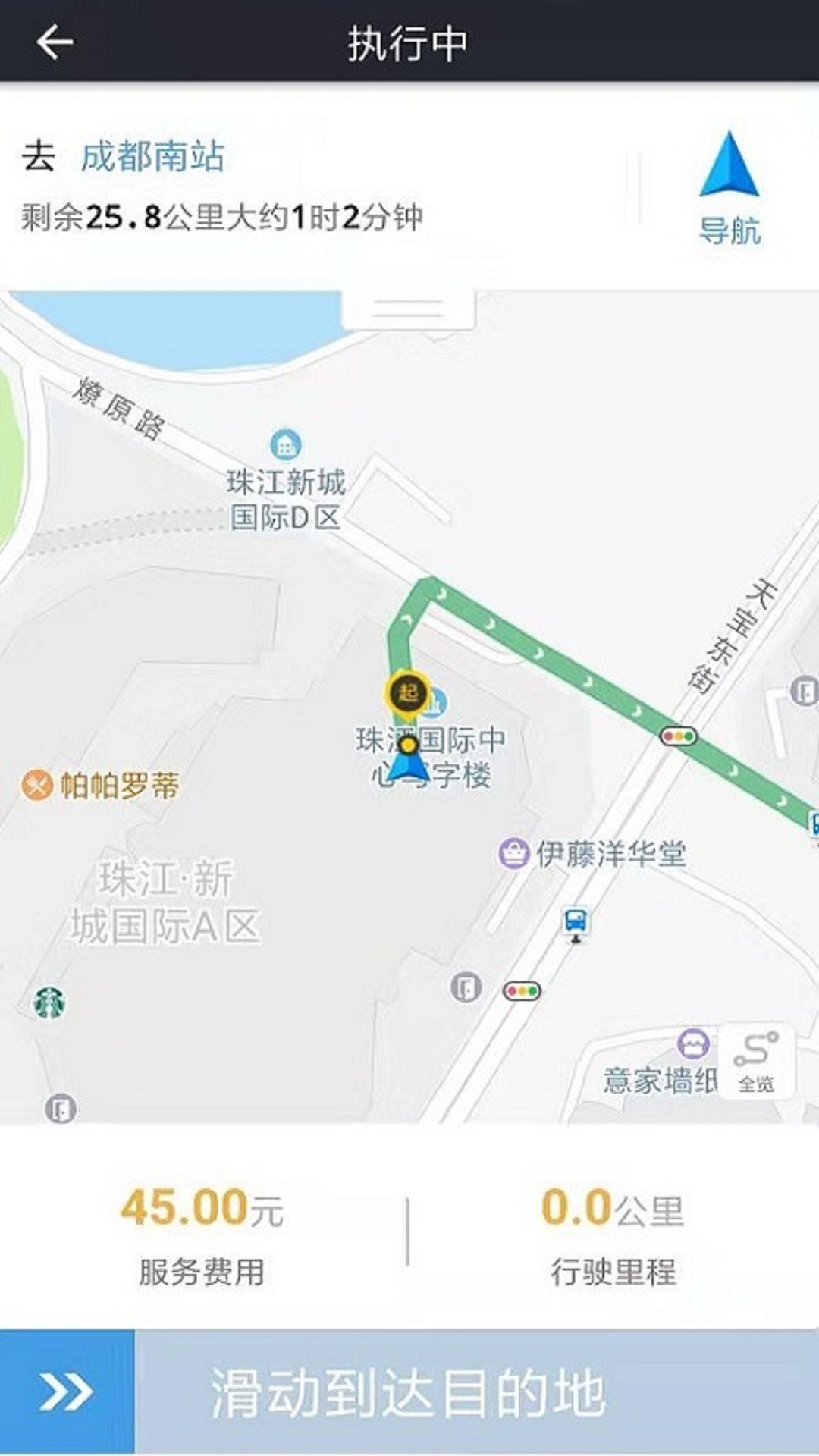
Task: Expand the map panel handle
Action: pos(408,309)
